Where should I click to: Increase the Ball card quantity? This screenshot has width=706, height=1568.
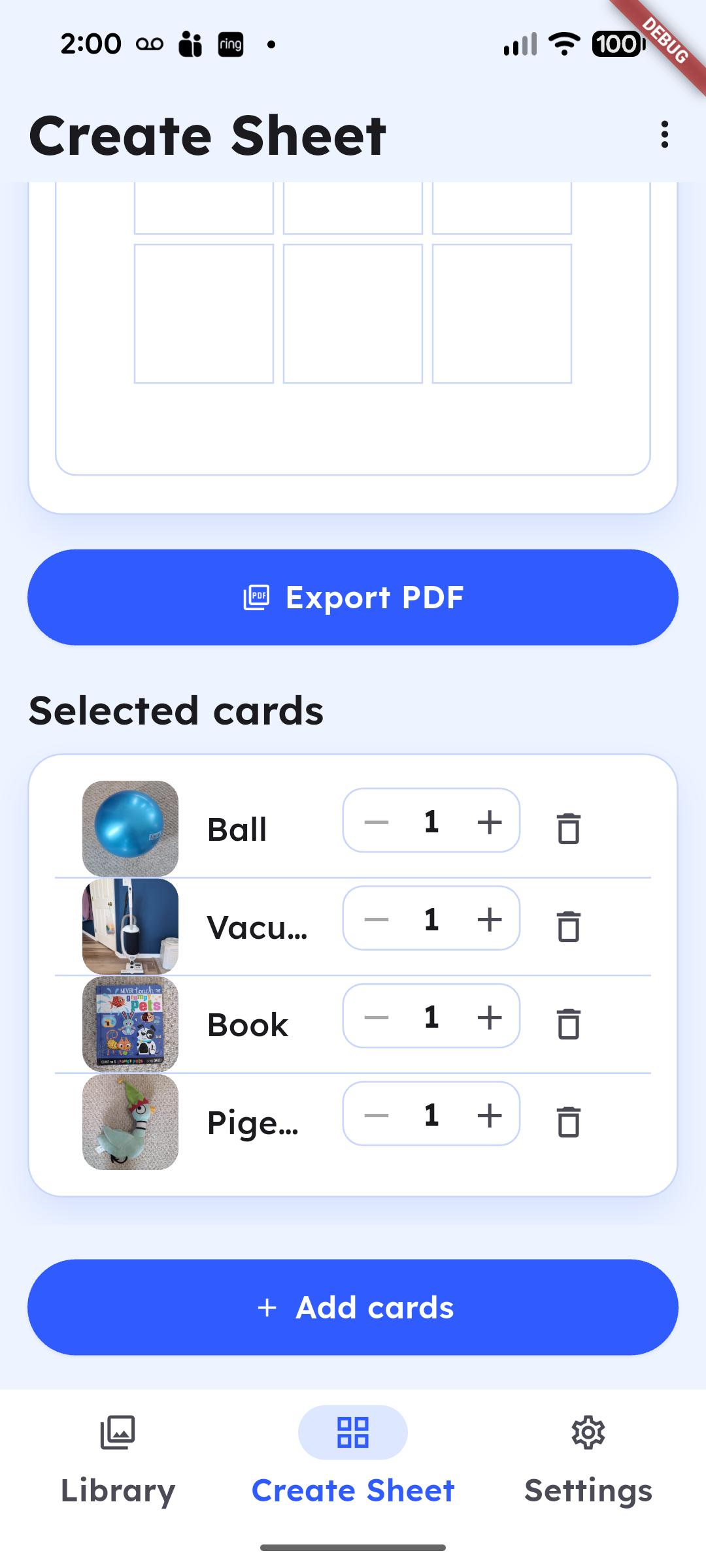coord(490,822)
